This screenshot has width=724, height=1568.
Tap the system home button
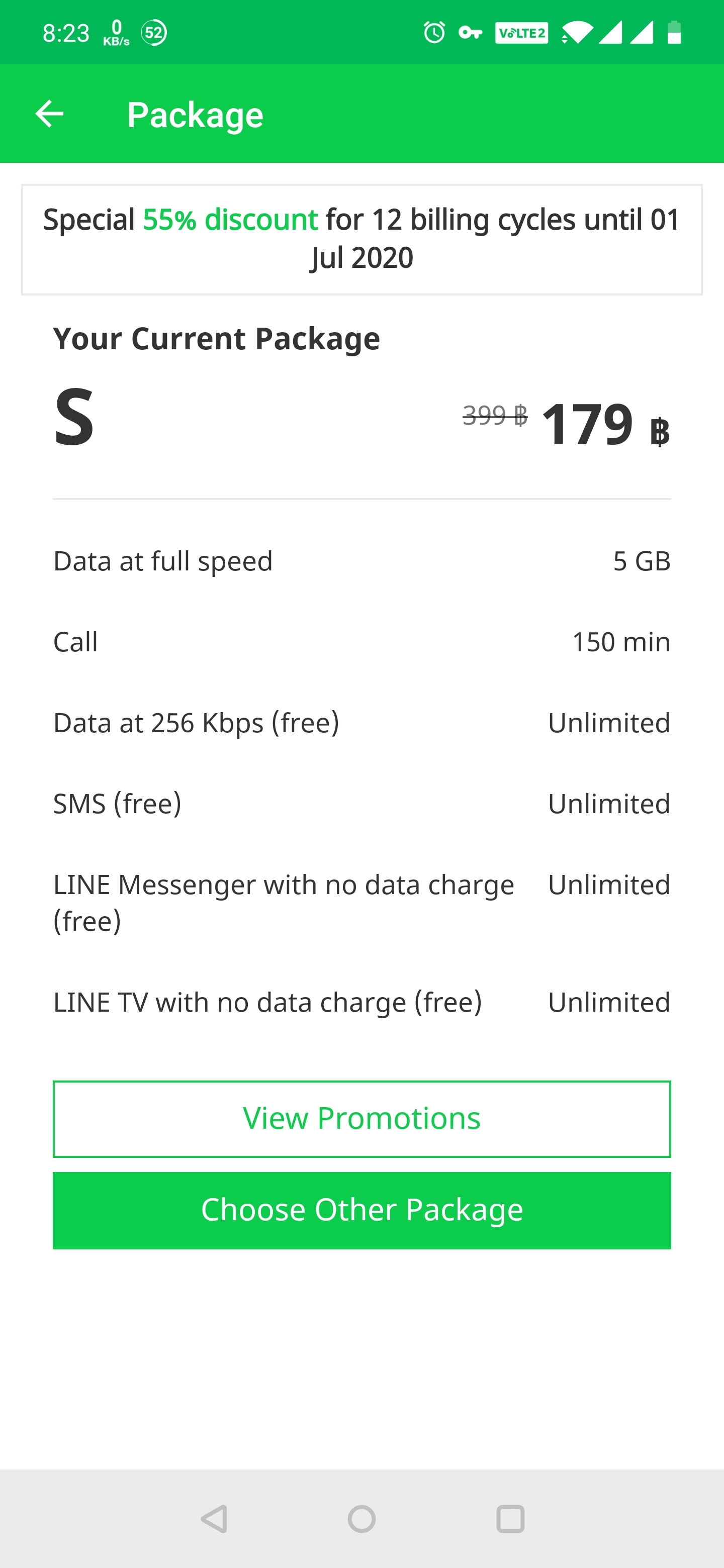[361, 1519]
